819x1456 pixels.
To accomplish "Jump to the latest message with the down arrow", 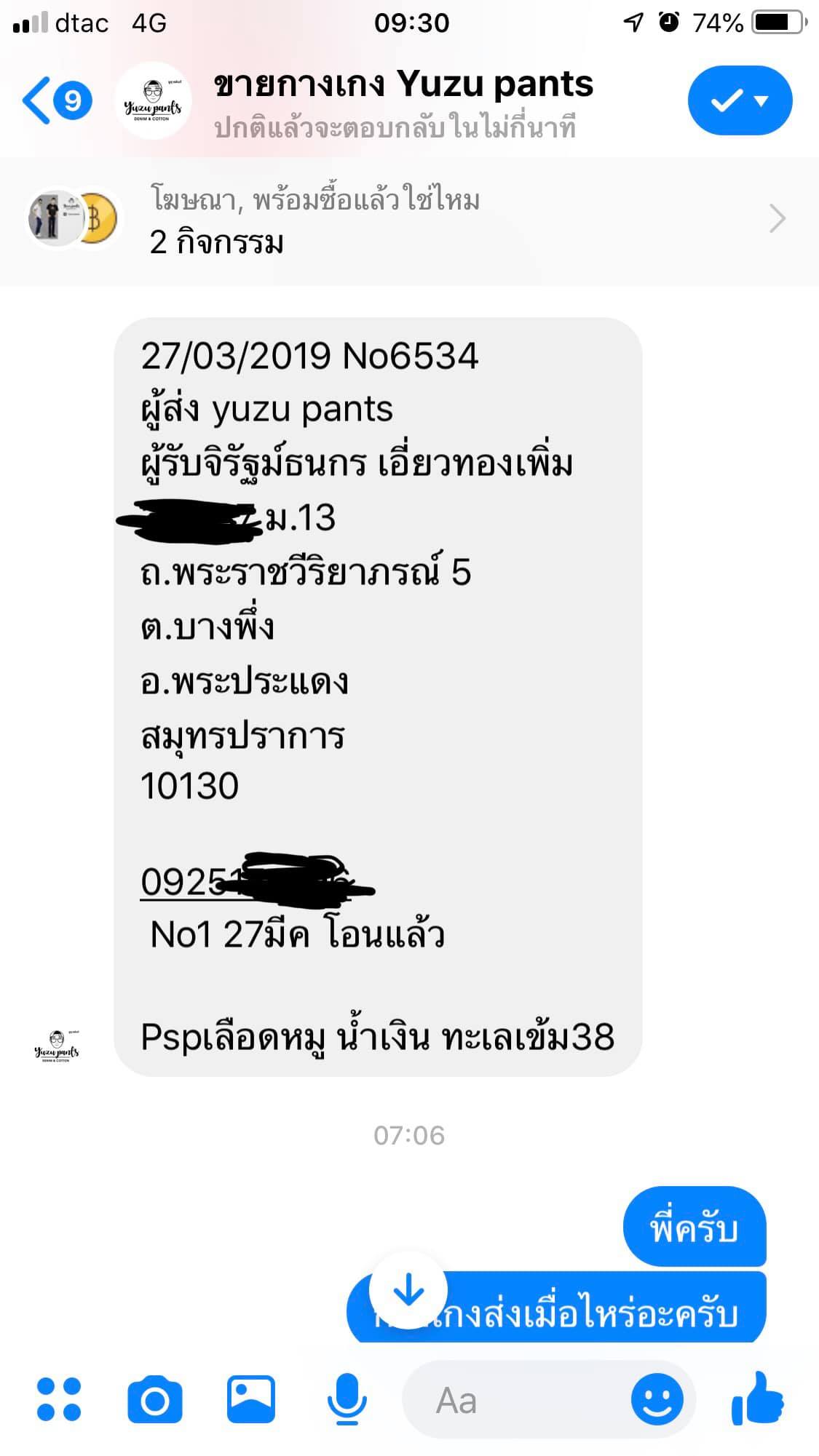I will point(408,1290).
